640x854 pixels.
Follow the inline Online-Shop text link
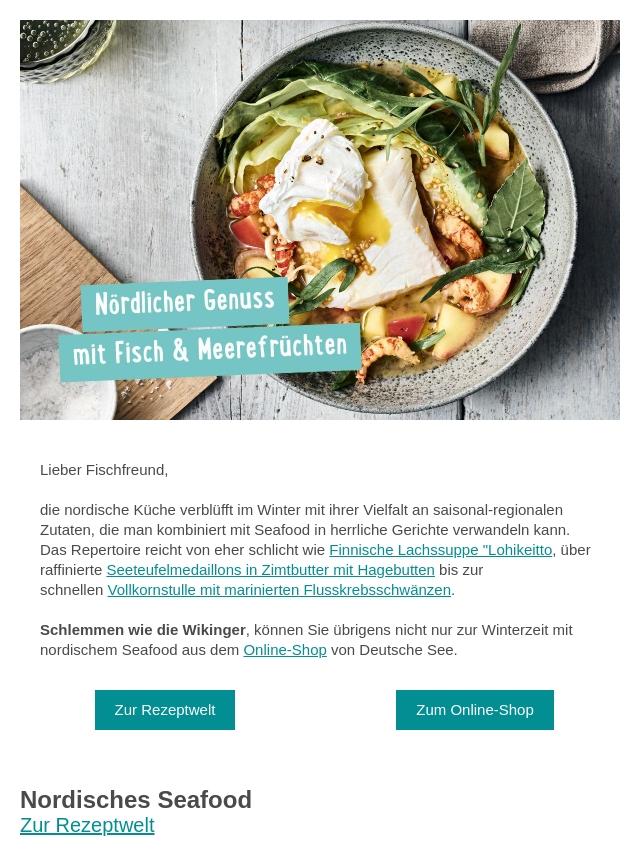click(284, 650)
